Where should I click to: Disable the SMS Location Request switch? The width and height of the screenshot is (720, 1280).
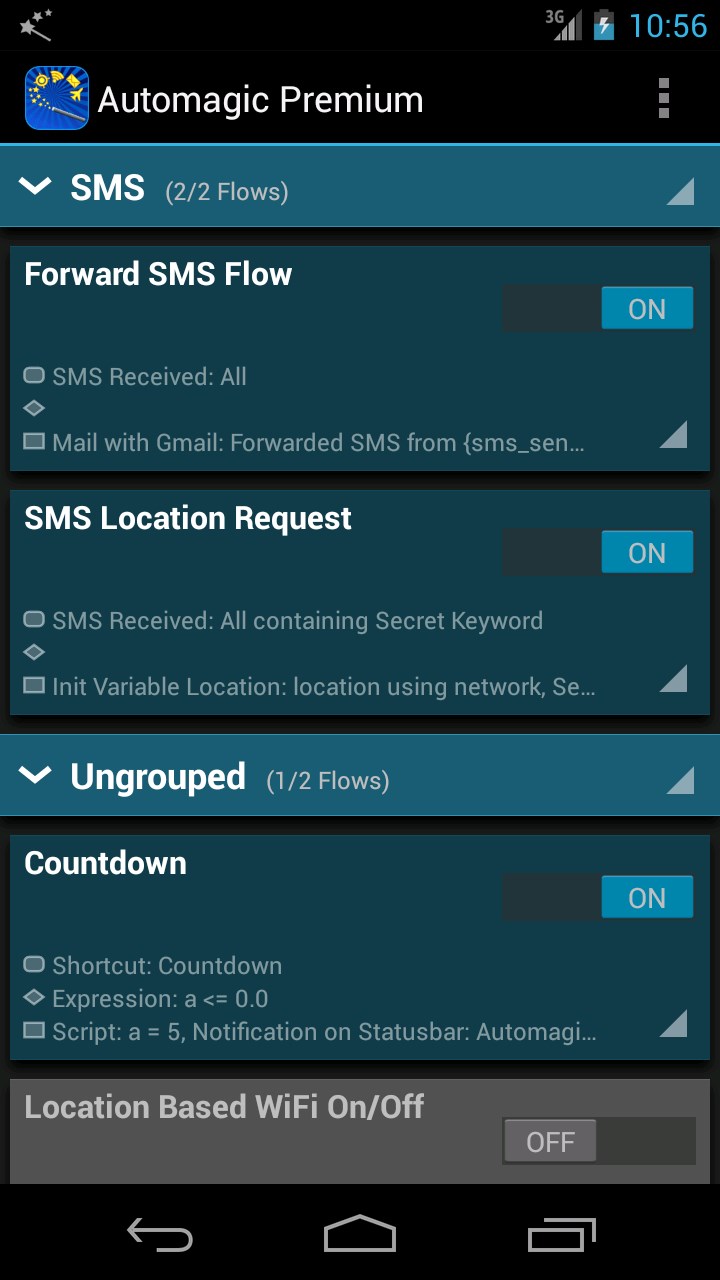[x=598, y=553]
